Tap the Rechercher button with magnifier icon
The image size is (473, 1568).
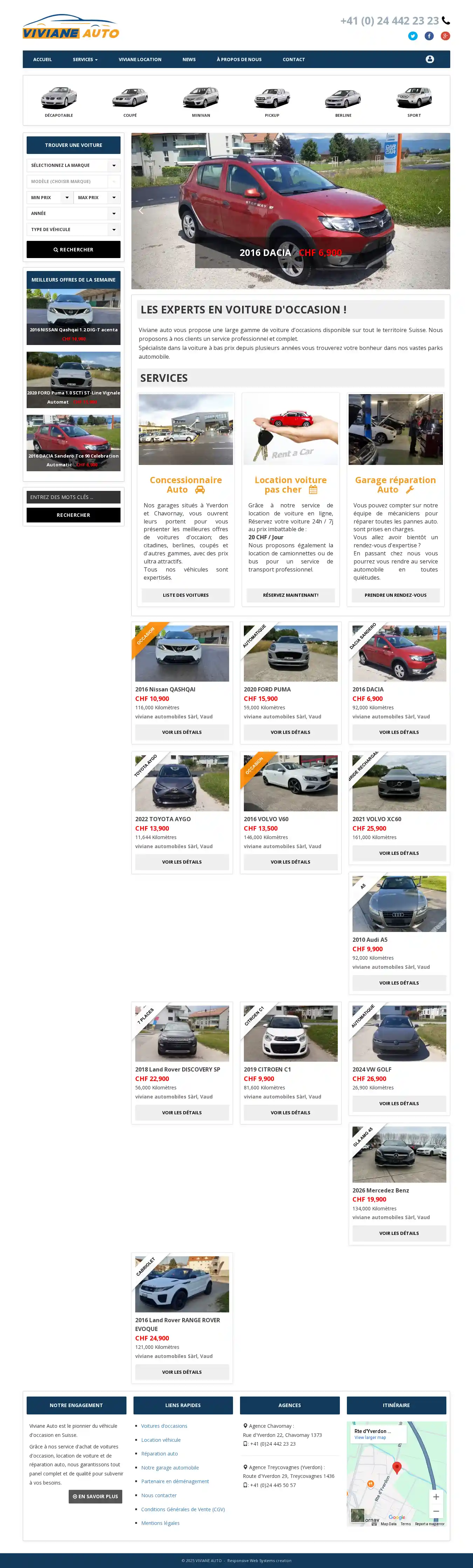click(73, 250)
